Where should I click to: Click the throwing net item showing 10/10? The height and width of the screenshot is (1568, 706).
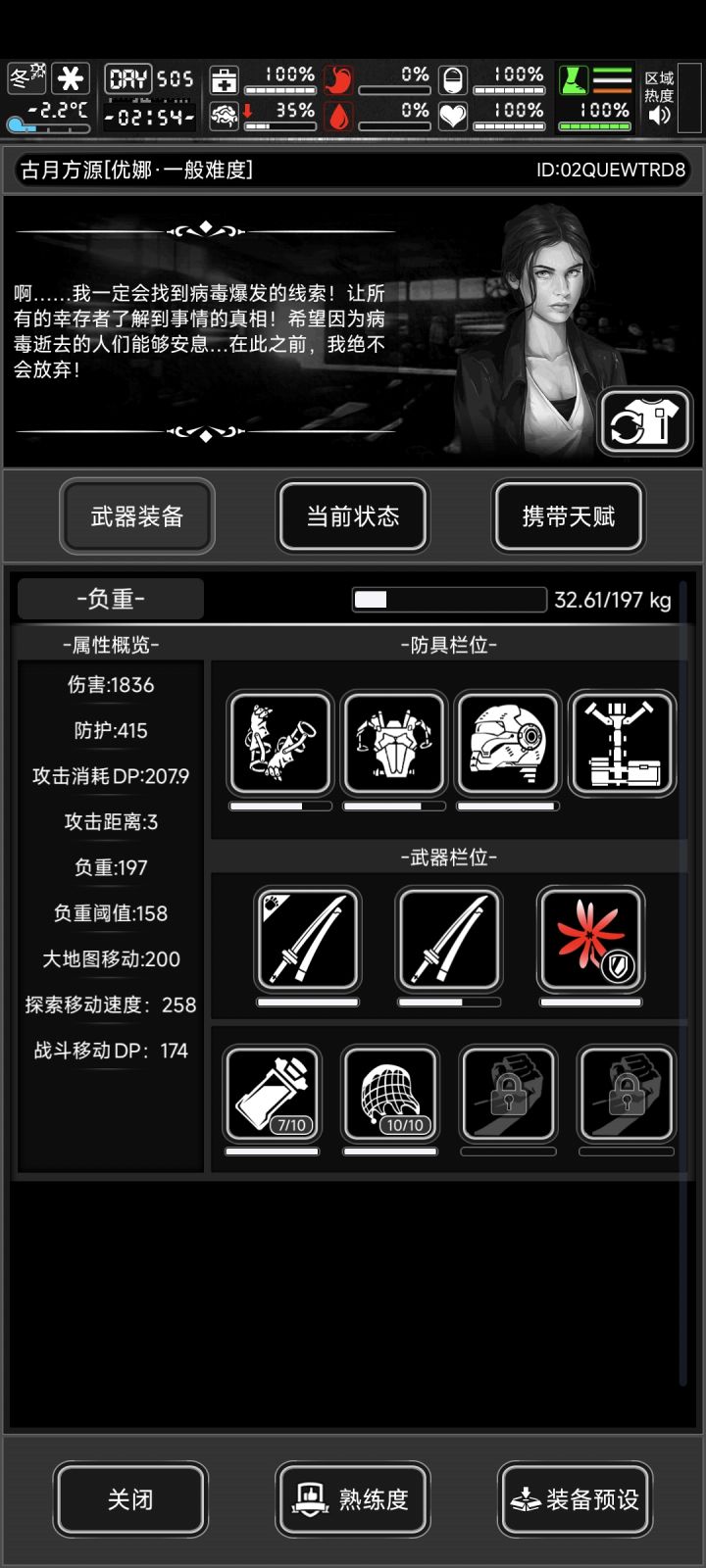389,1093
